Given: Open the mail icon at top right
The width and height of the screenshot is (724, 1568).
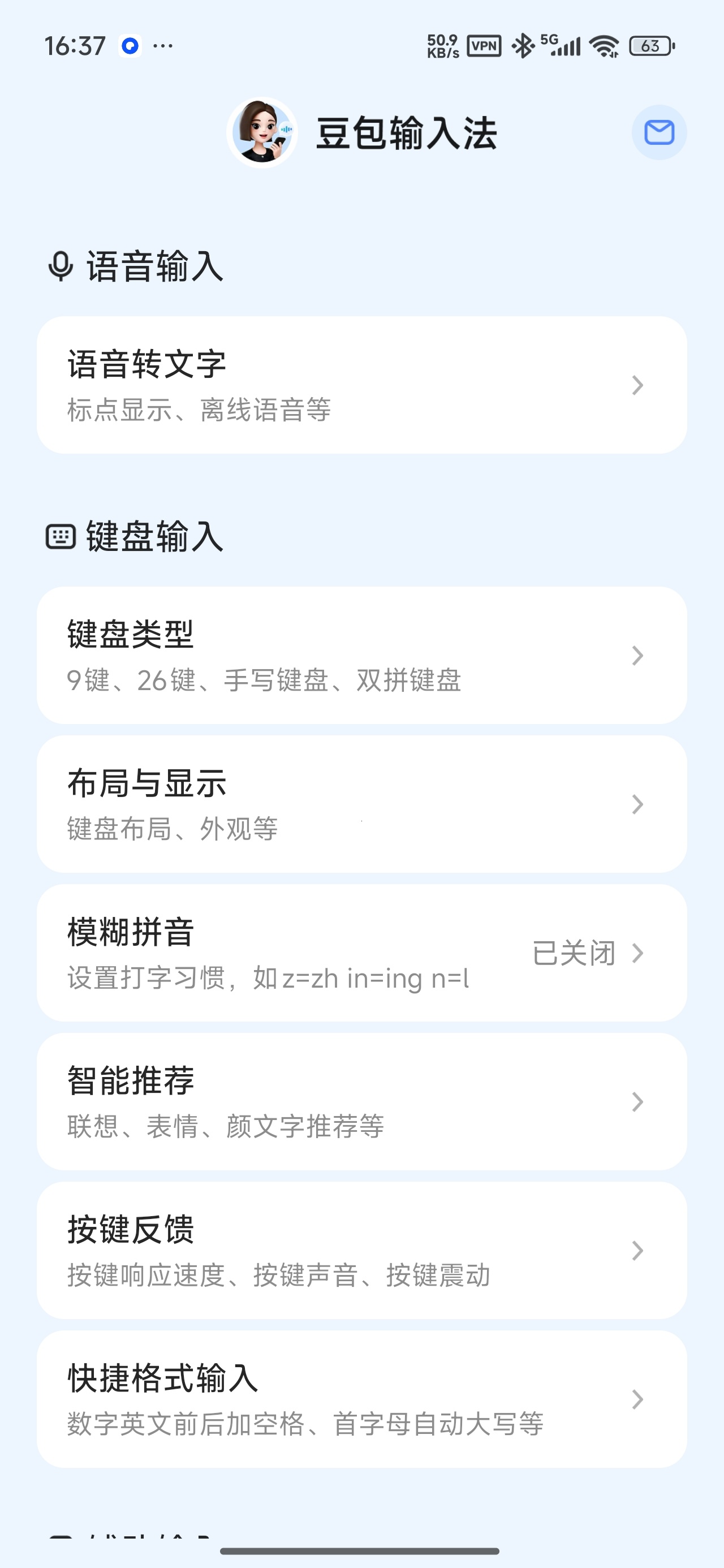Looking at the screenshot, I should point(659,133).
